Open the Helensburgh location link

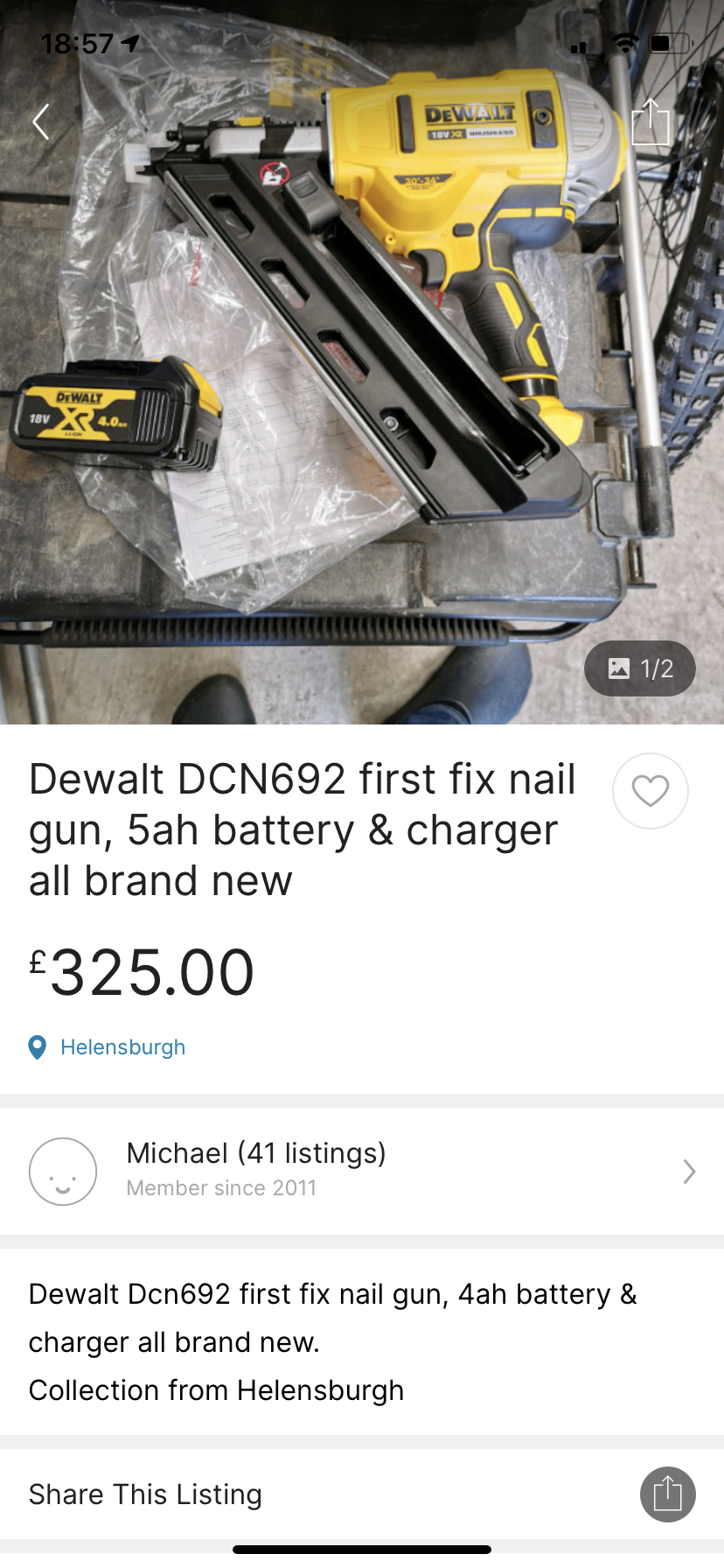tap(122, 1047)
